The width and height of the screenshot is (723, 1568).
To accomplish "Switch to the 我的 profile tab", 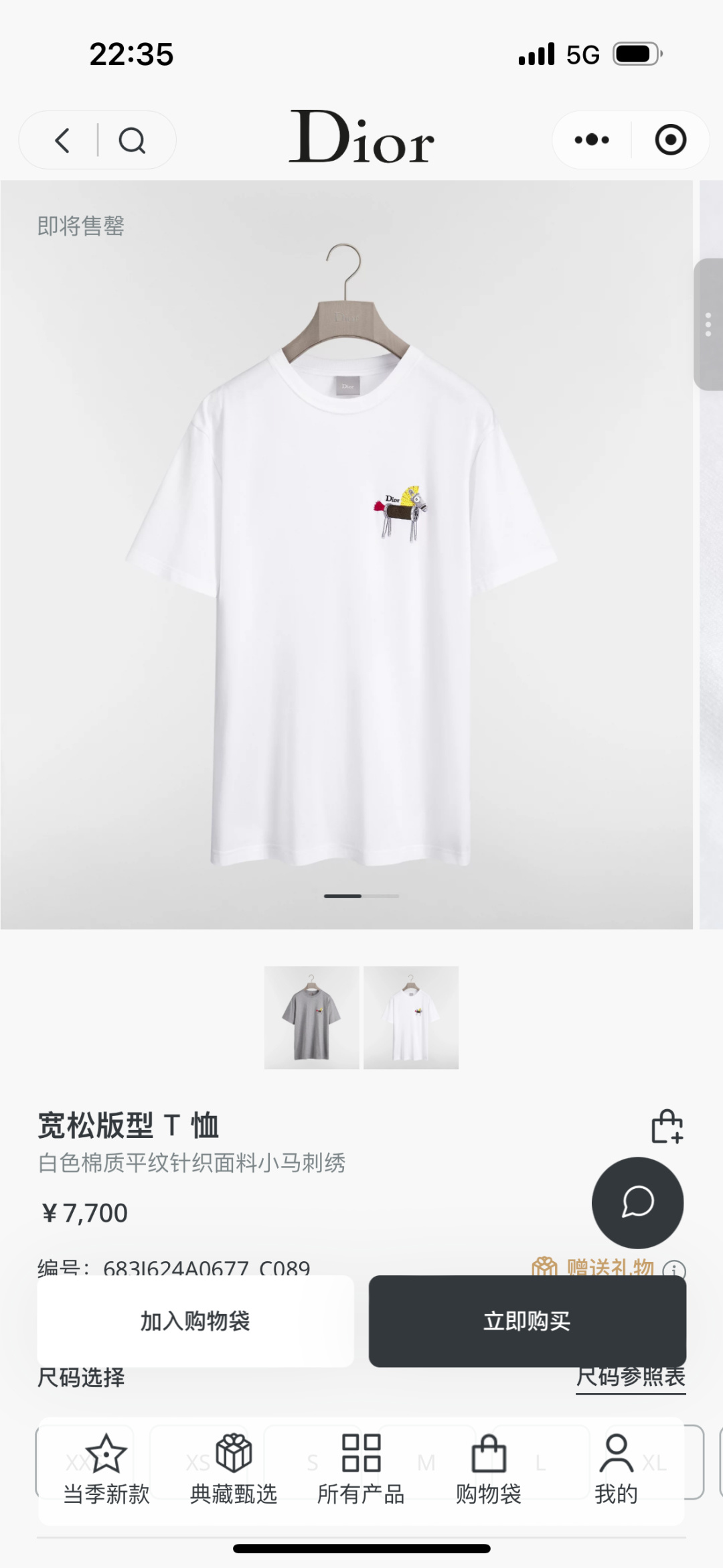I will (616, 1470).
